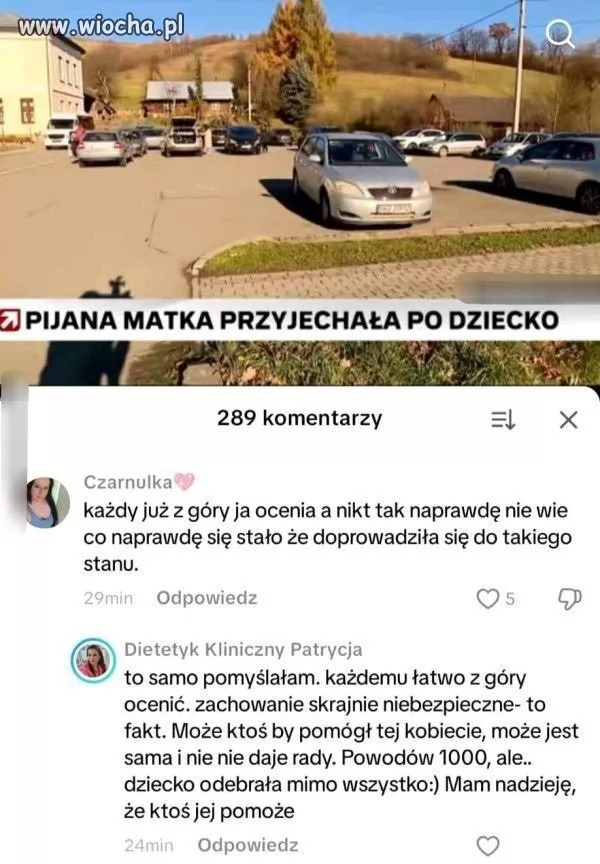Image resolution: width=600 pixels, height=864 pixels.
Task: Like Dietetyk Kliniczny Patrycja's comment
Action: coord(487,846)
